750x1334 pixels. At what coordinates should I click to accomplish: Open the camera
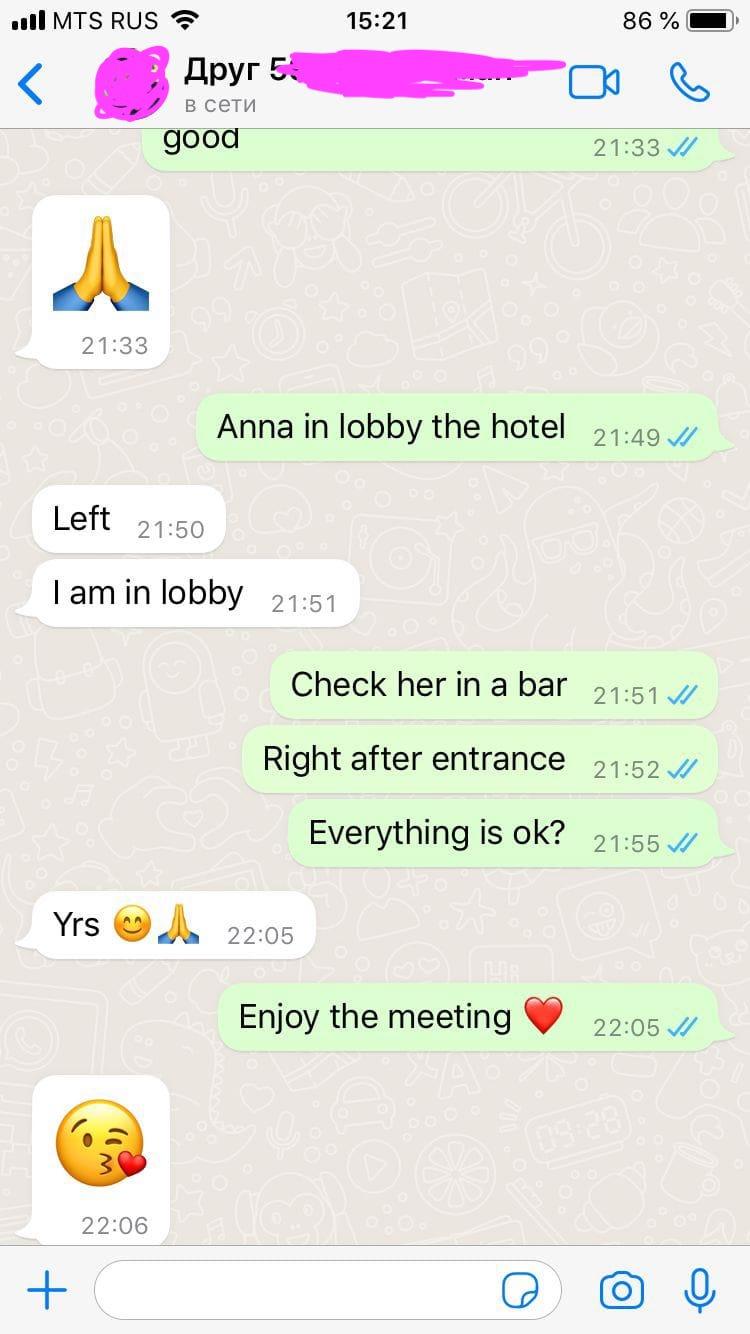pyautogui.click(x=621, y=1290)
